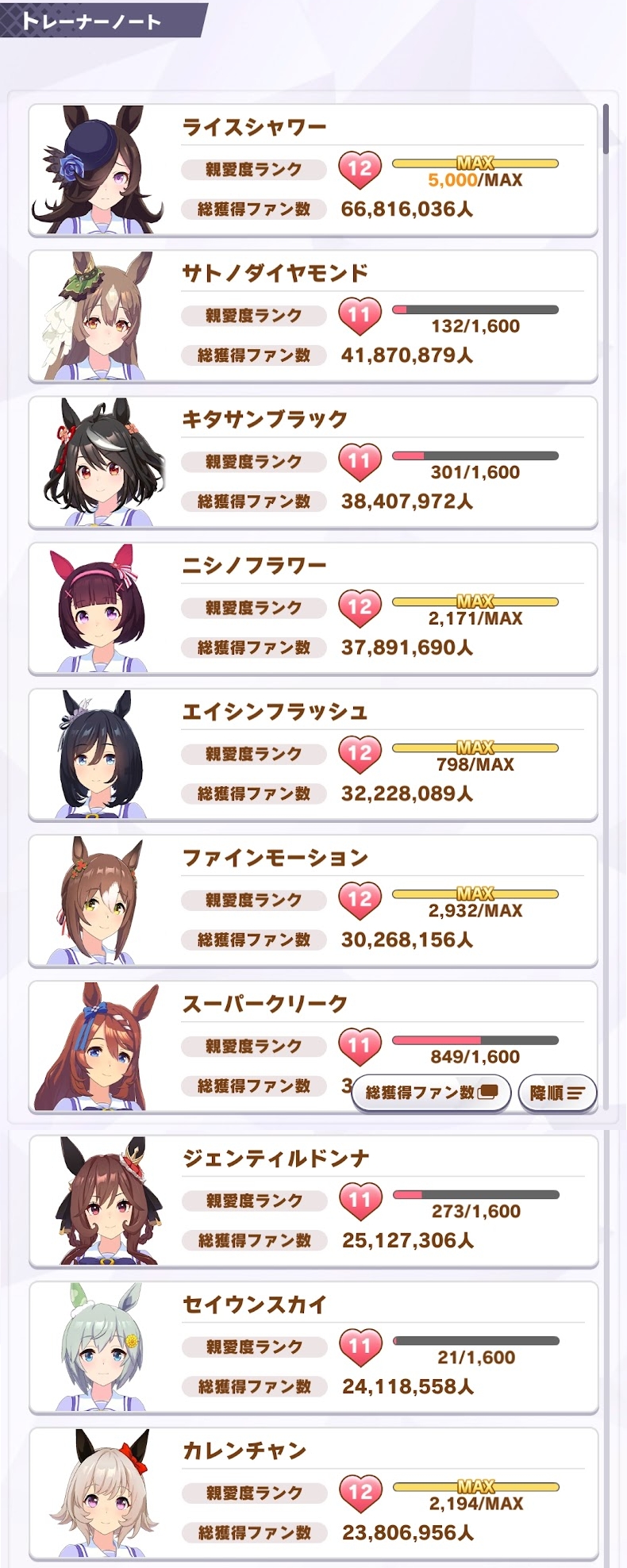Toggle the 降順 sort order button
Image resolution: width=627 pixels, height=1568 pixels.
pos(556,1093)
